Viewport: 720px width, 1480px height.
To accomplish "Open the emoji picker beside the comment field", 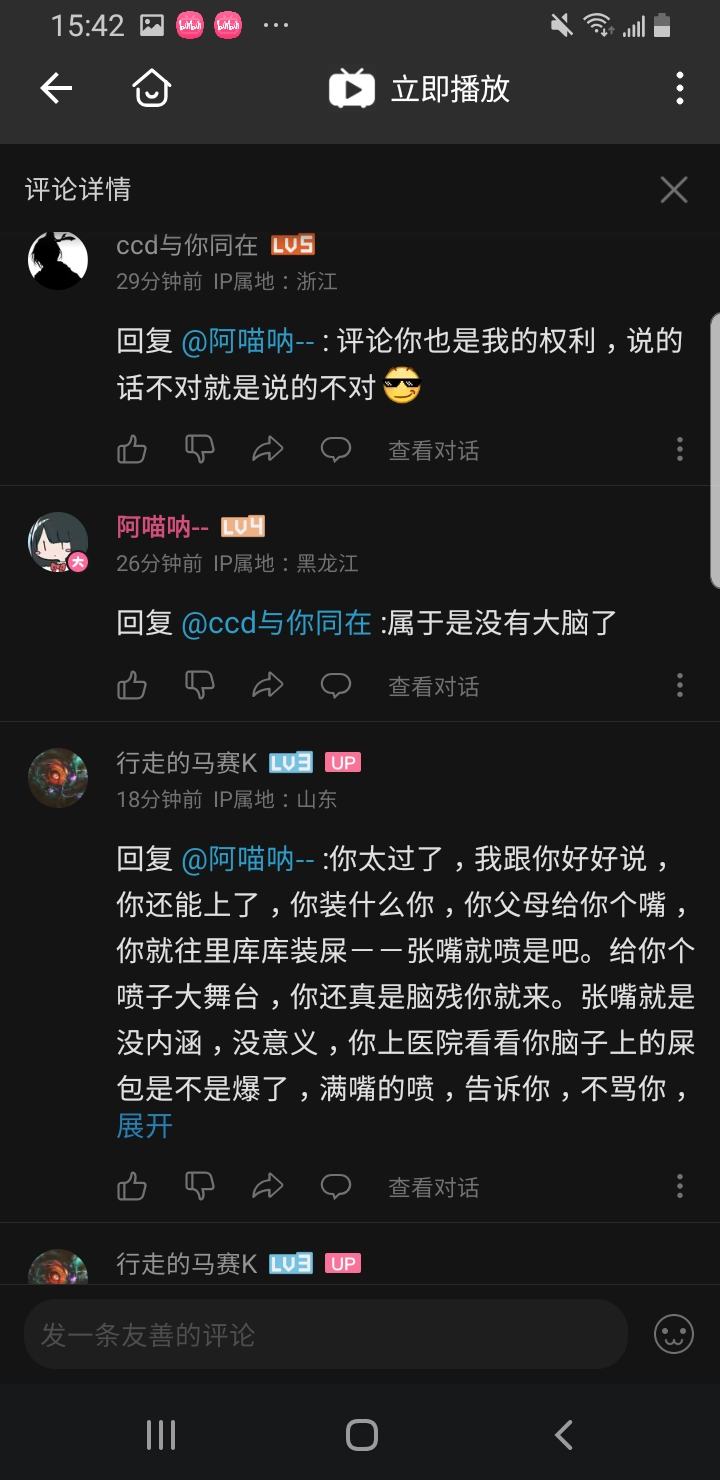I will [674, 1334].
